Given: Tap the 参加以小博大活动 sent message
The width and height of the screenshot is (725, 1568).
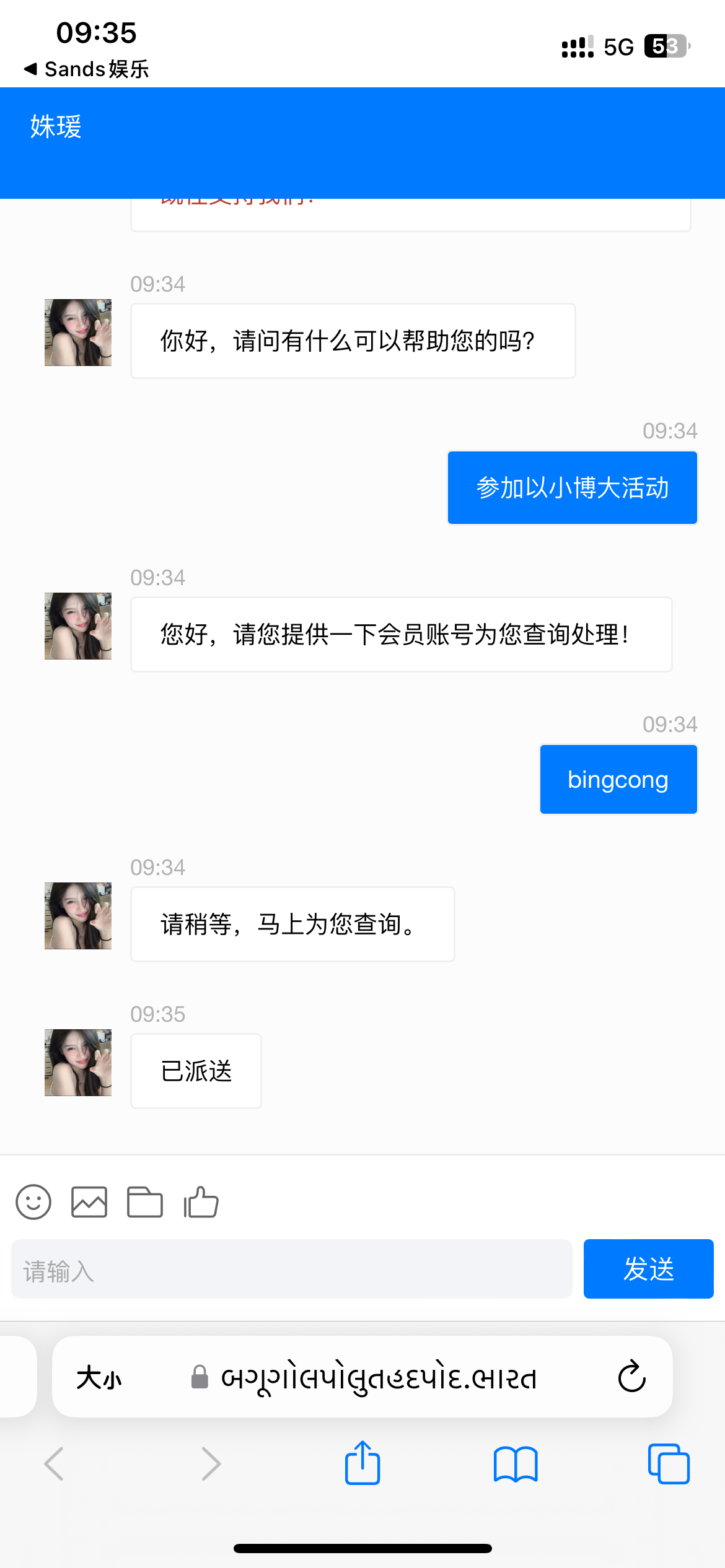Looking at the screenshot, I should pyautogui.click(x=572, y=487).
